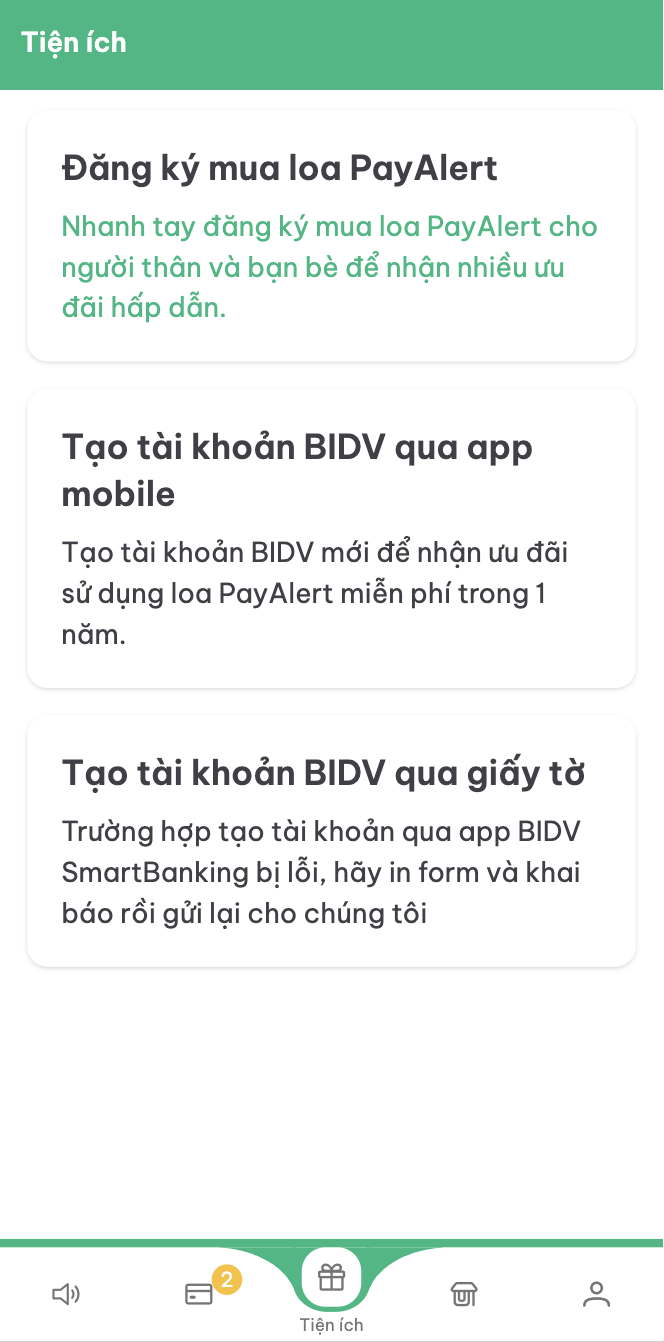Switch to the speaker tab
Screen dimensions: 664x1342
coord(66,1295)
